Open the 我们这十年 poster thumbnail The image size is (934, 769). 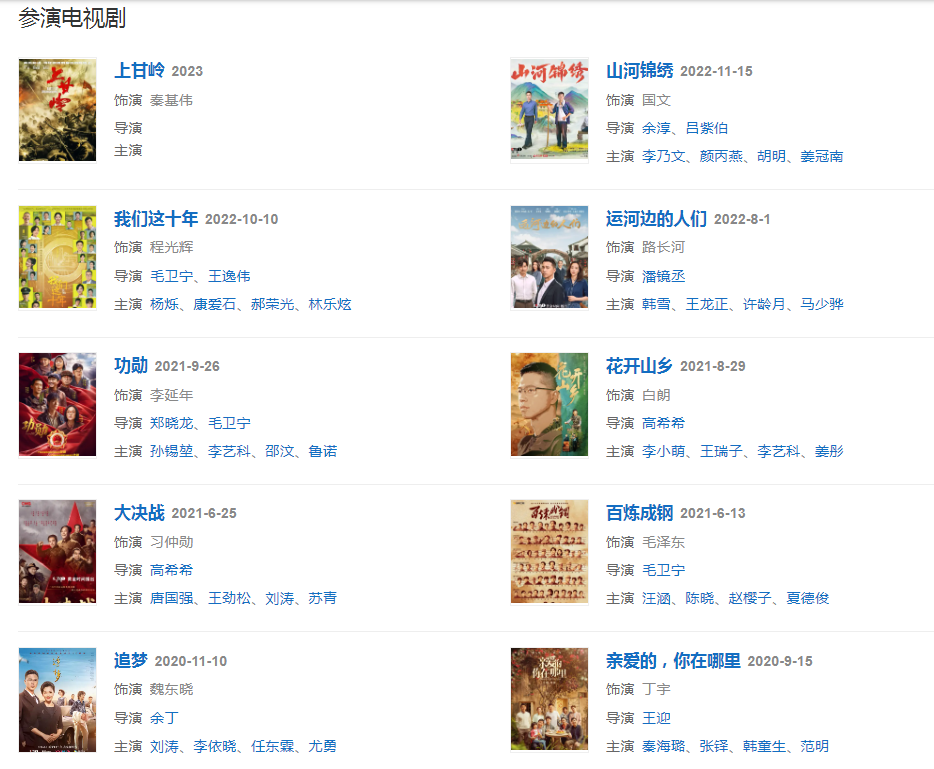(x=57, y=257)
